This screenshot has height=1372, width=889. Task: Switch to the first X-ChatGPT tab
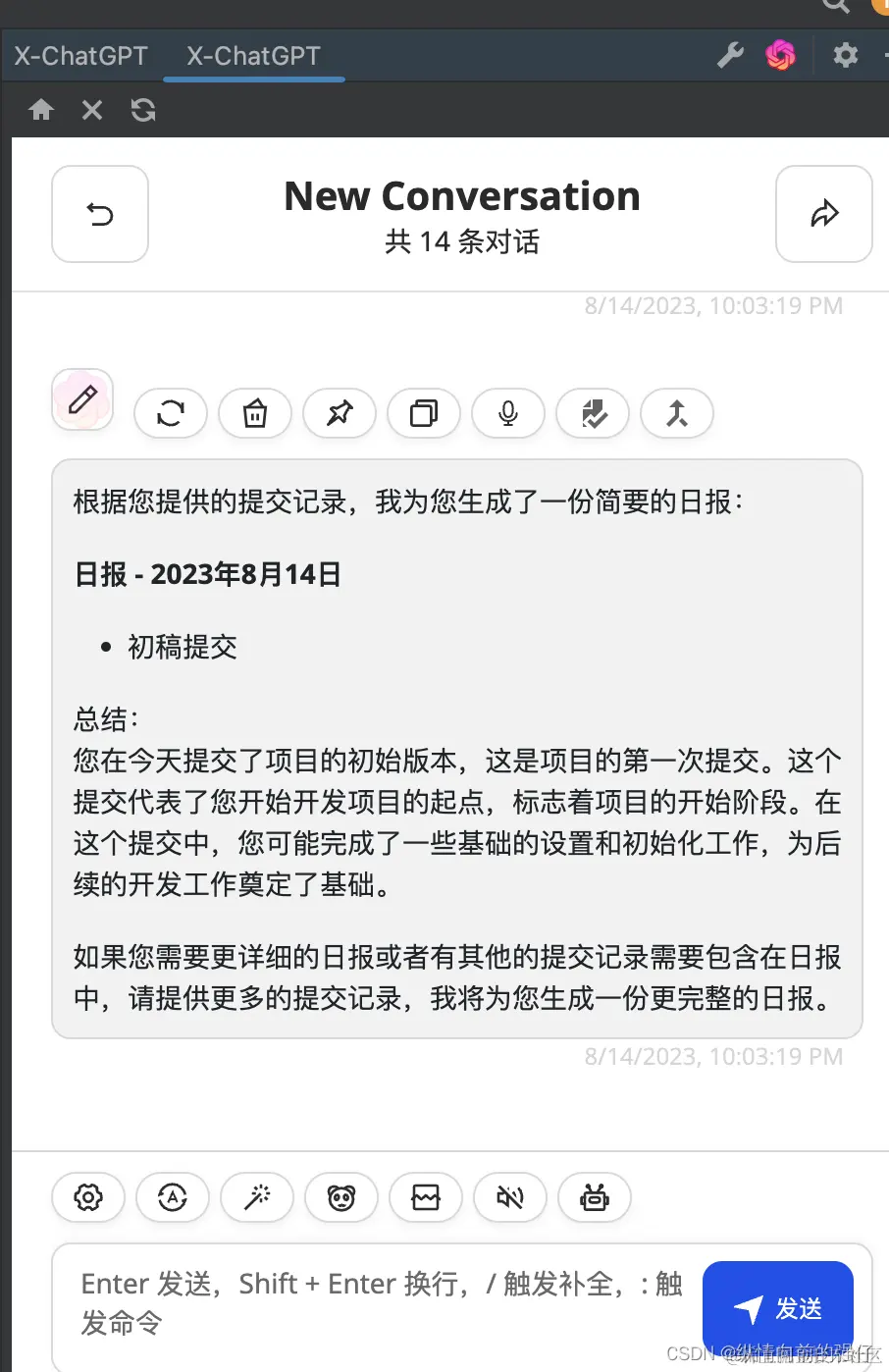click(80, 56)
